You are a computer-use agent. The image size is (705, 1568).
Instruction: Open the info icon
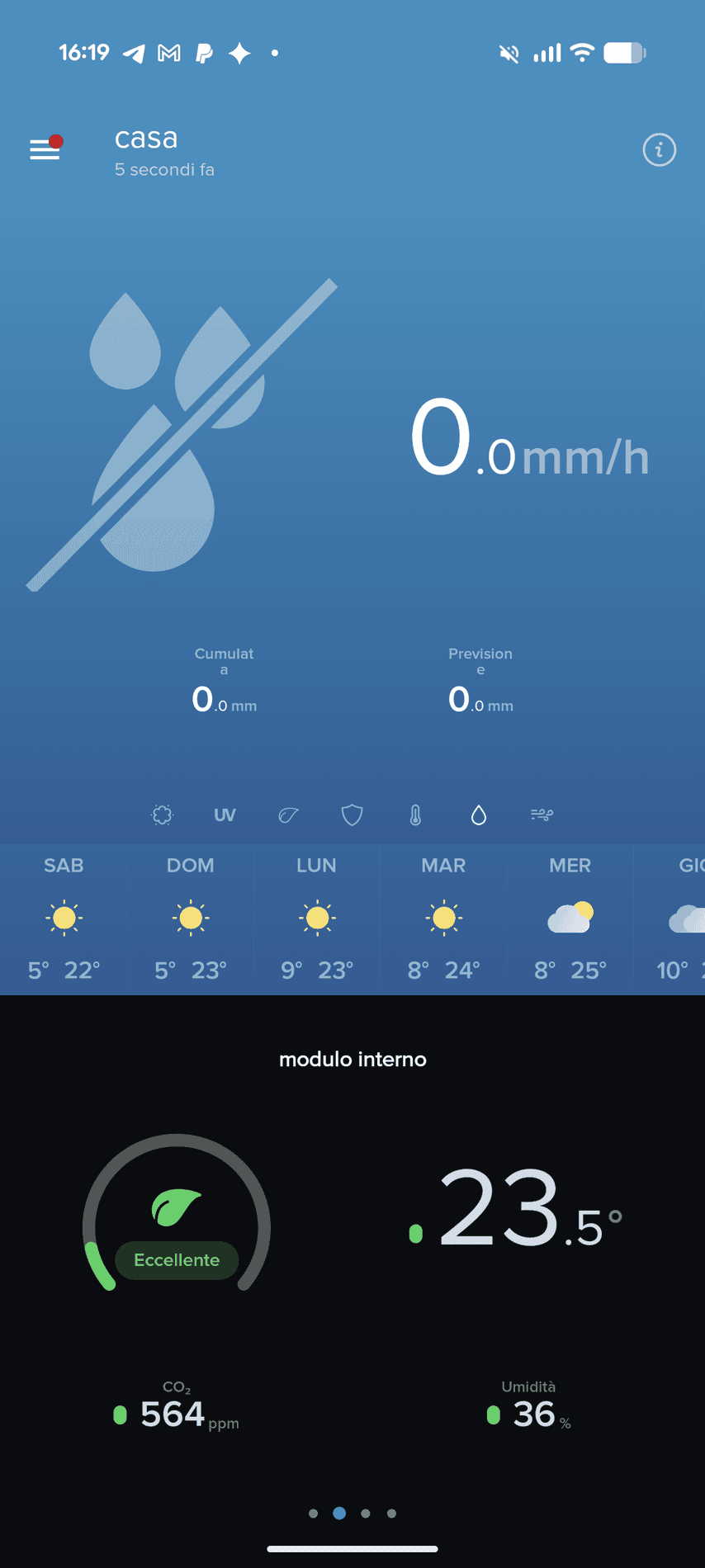click(x=659, y=150)
